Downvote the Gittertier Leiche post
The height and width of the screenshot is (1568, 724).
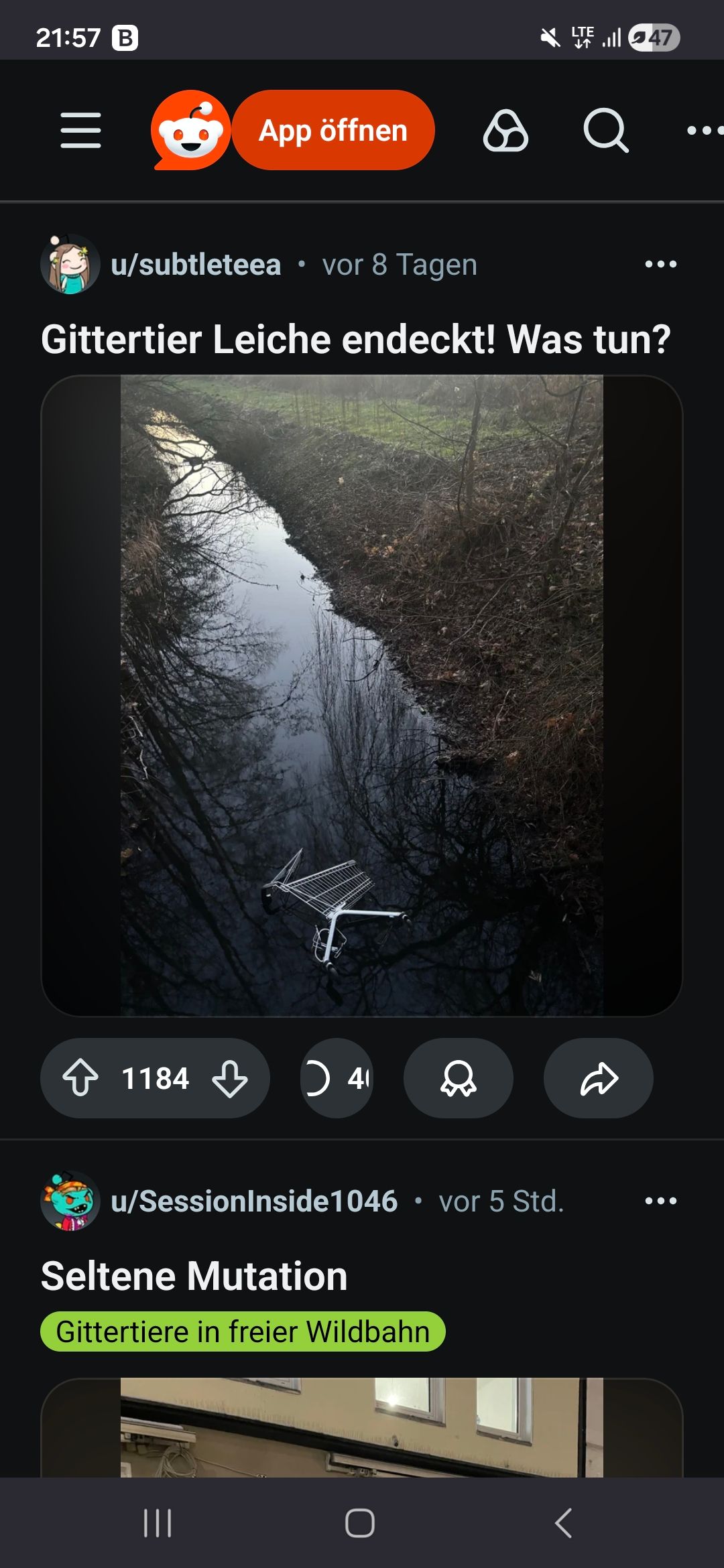point(230,1078)
